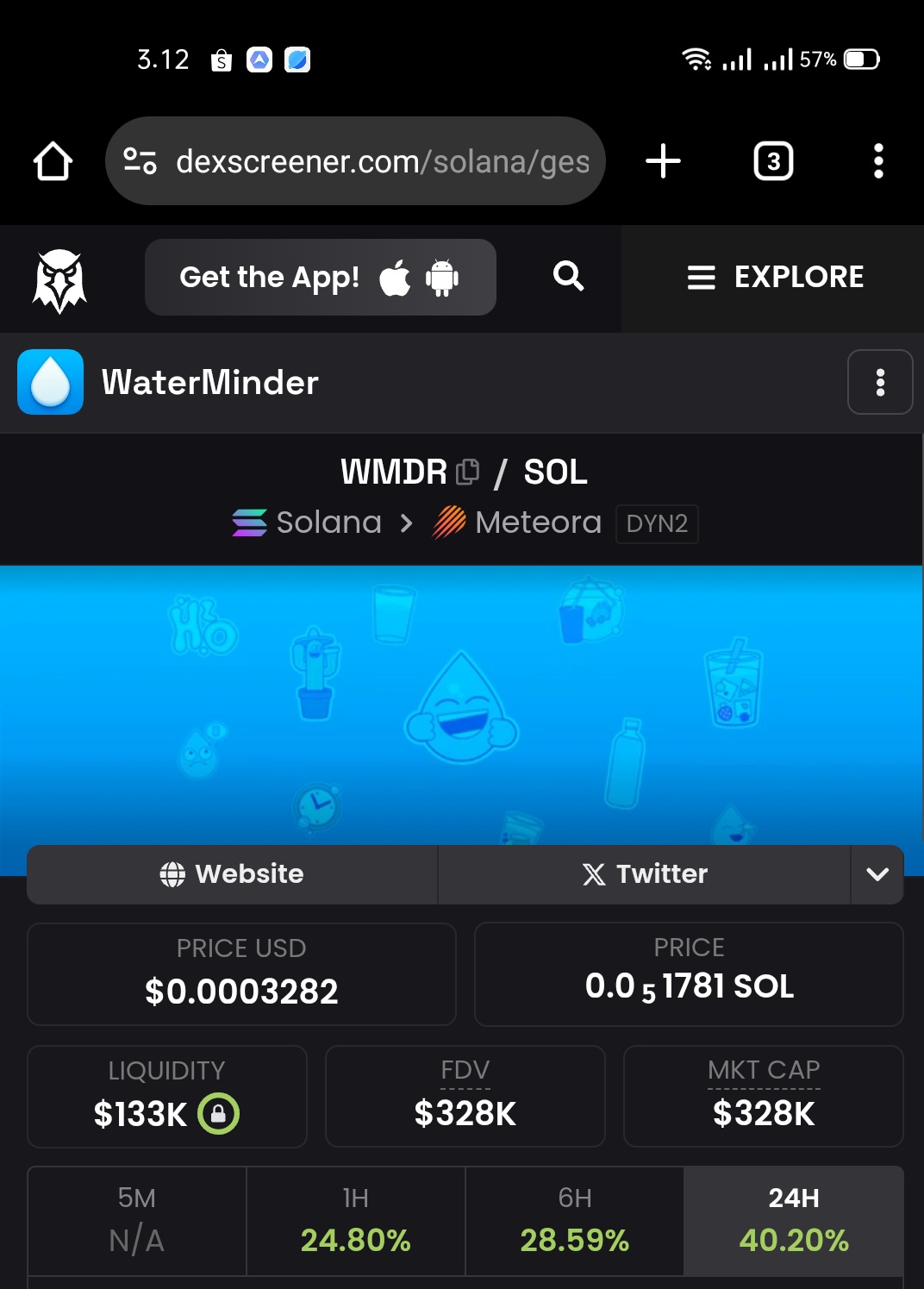Open the Meteora DEX link
The width and height of the screenshot is (924, 1289).
click(517, 522)
